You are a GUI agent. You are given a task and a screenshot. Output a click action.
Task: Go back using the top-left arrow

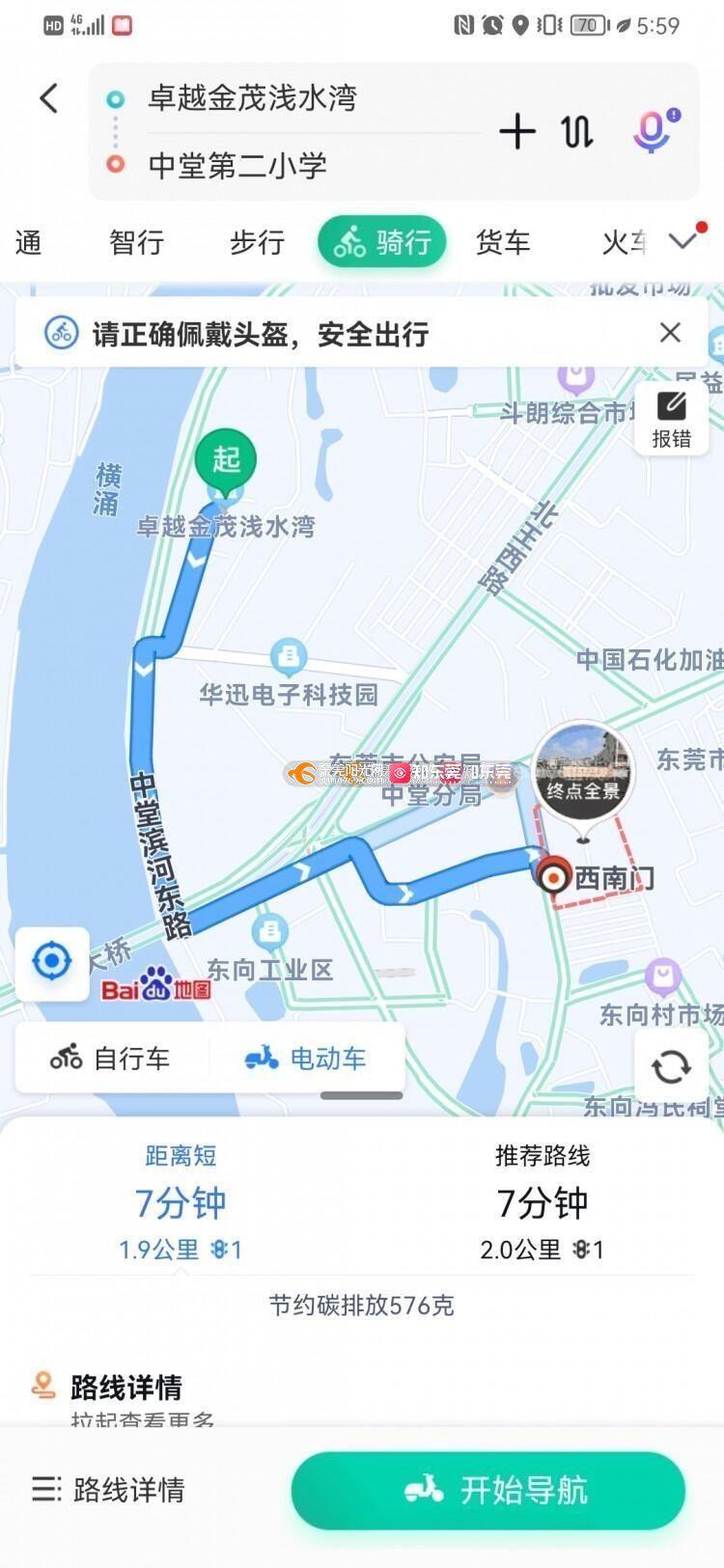49,97
